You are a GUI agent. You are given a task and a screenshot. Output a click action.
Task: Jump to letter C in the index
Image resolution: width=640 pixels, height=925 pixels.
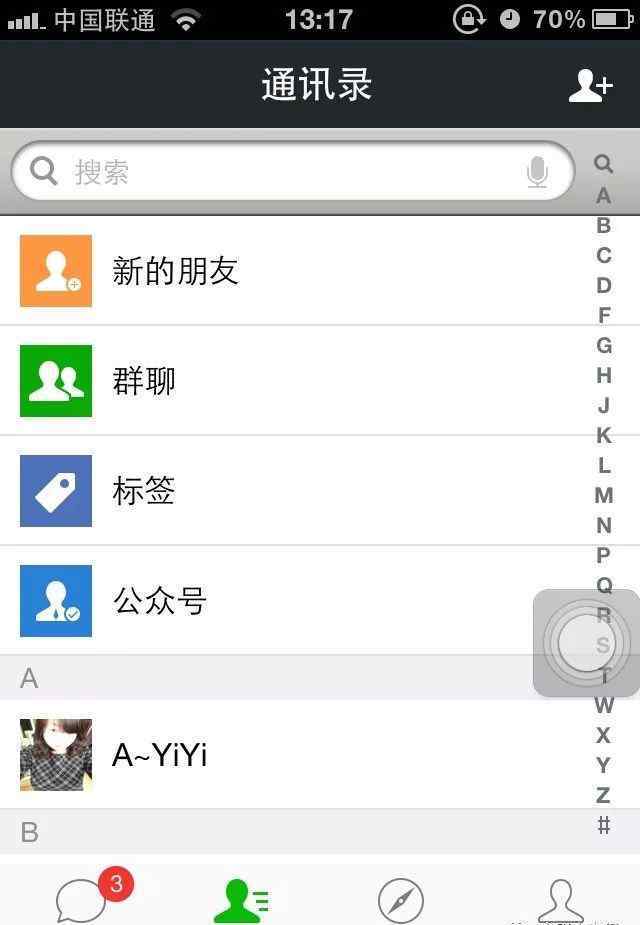tap(603, 255)
